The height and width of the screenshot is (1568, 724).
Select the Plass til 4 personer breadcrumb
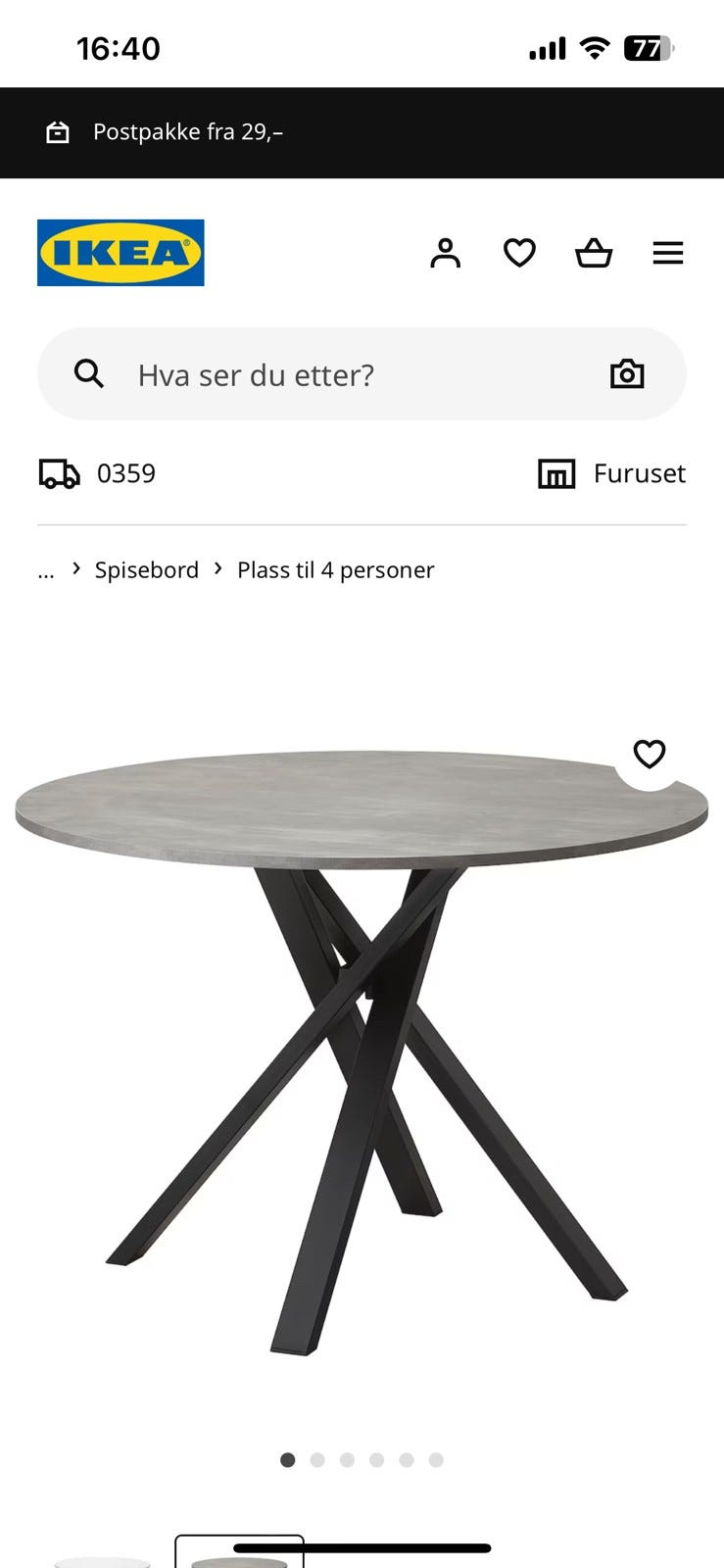click(x=334, y=569)
